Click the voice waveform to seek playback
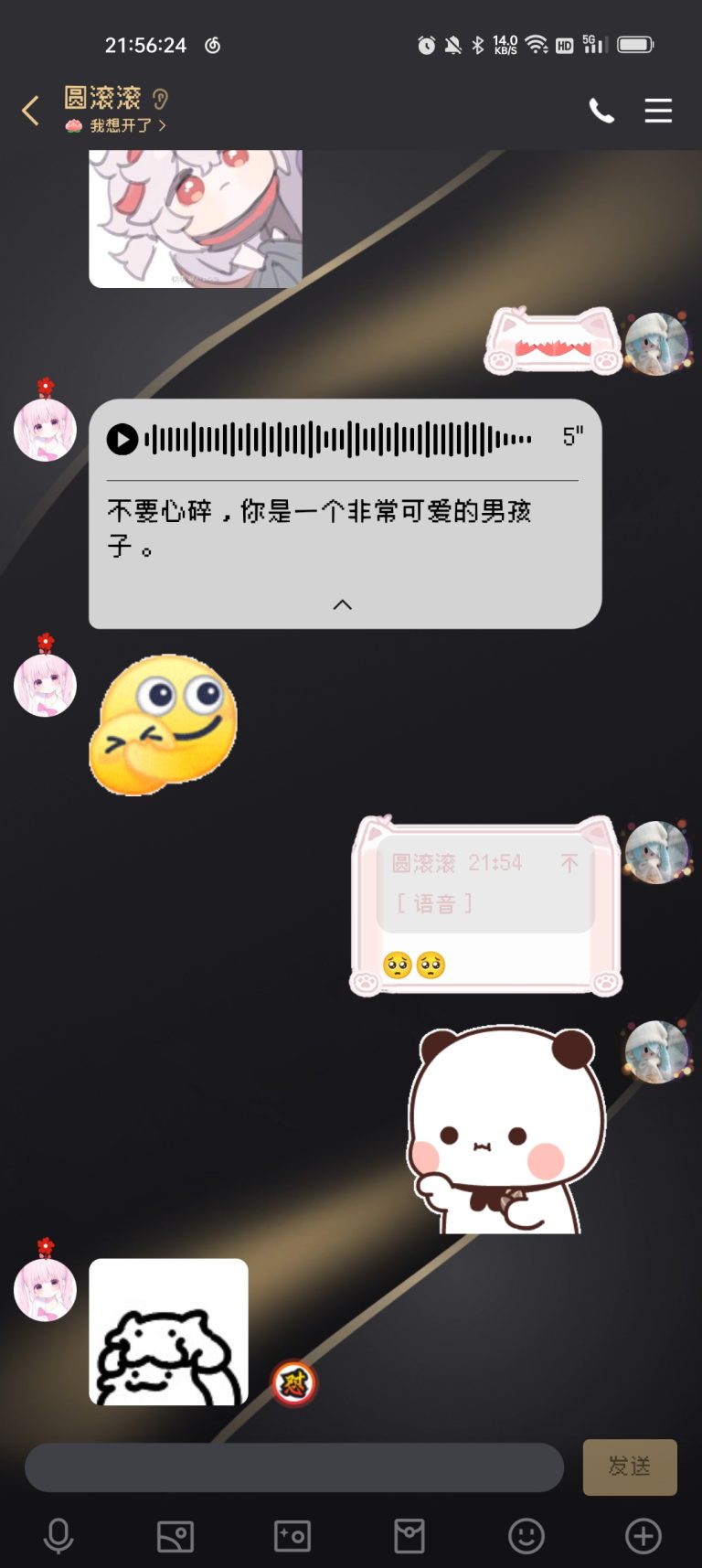 click(x=338, y=438)
